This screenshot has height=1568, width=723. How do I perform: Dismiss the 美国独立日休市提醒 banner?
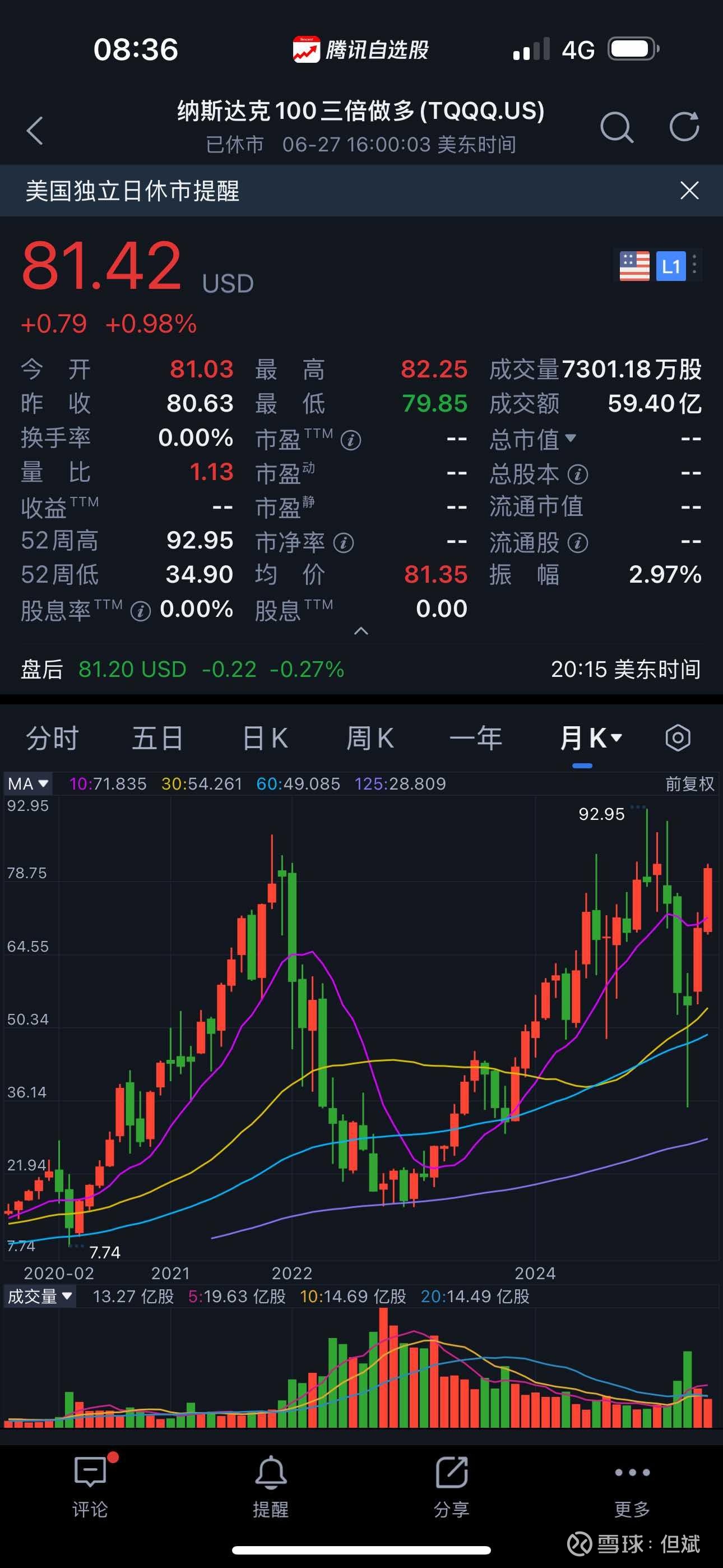[689, 191]
